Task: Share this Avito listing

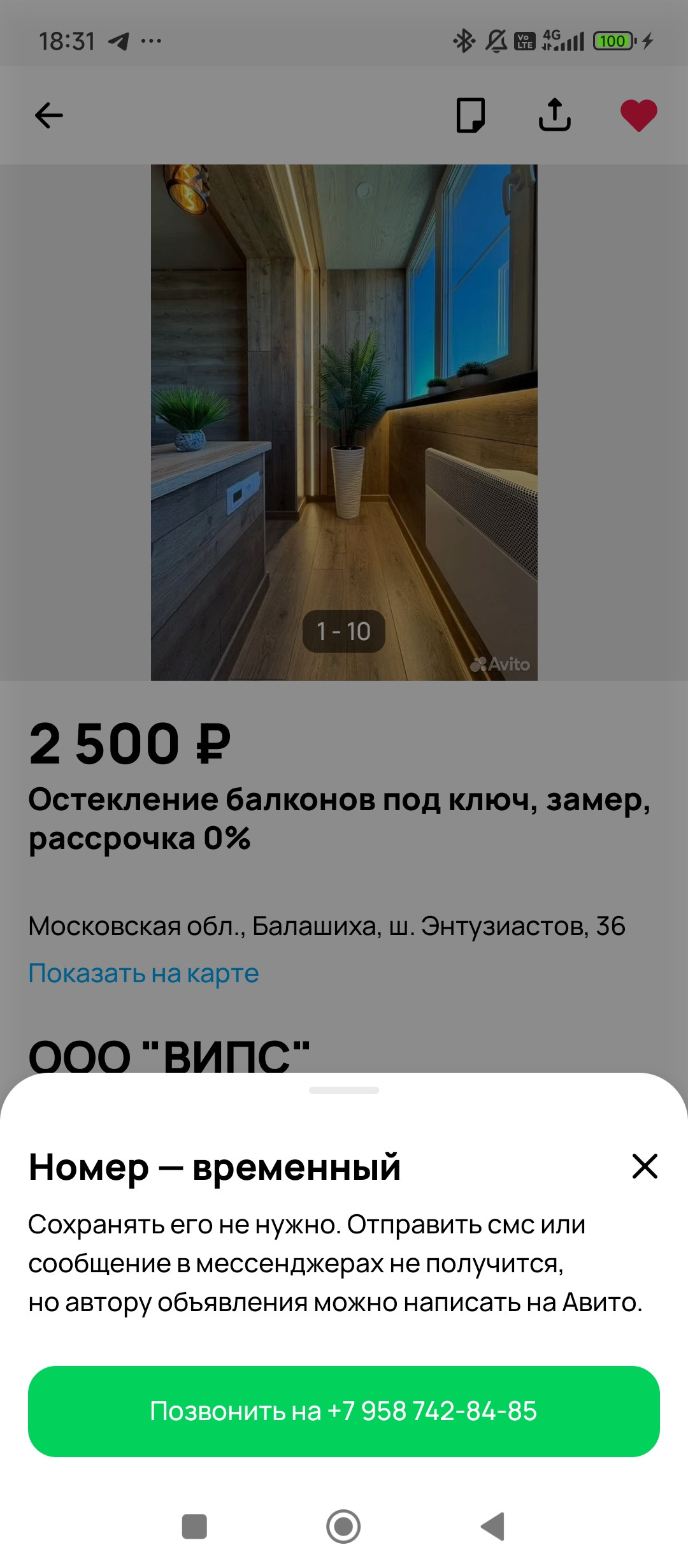Action: (554, 115)
